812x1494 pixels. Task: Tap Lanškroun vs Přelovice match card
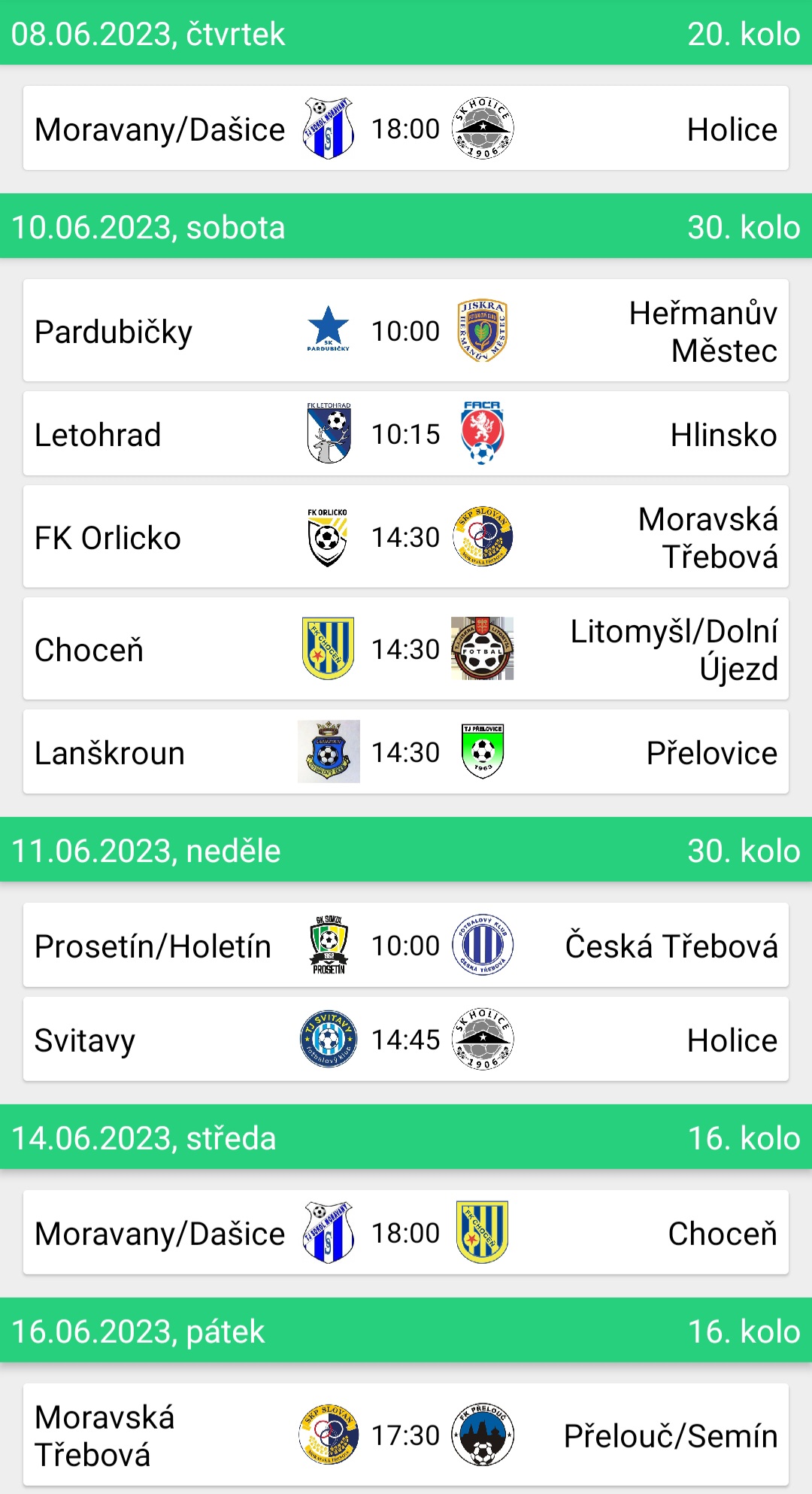coord(406,752)
